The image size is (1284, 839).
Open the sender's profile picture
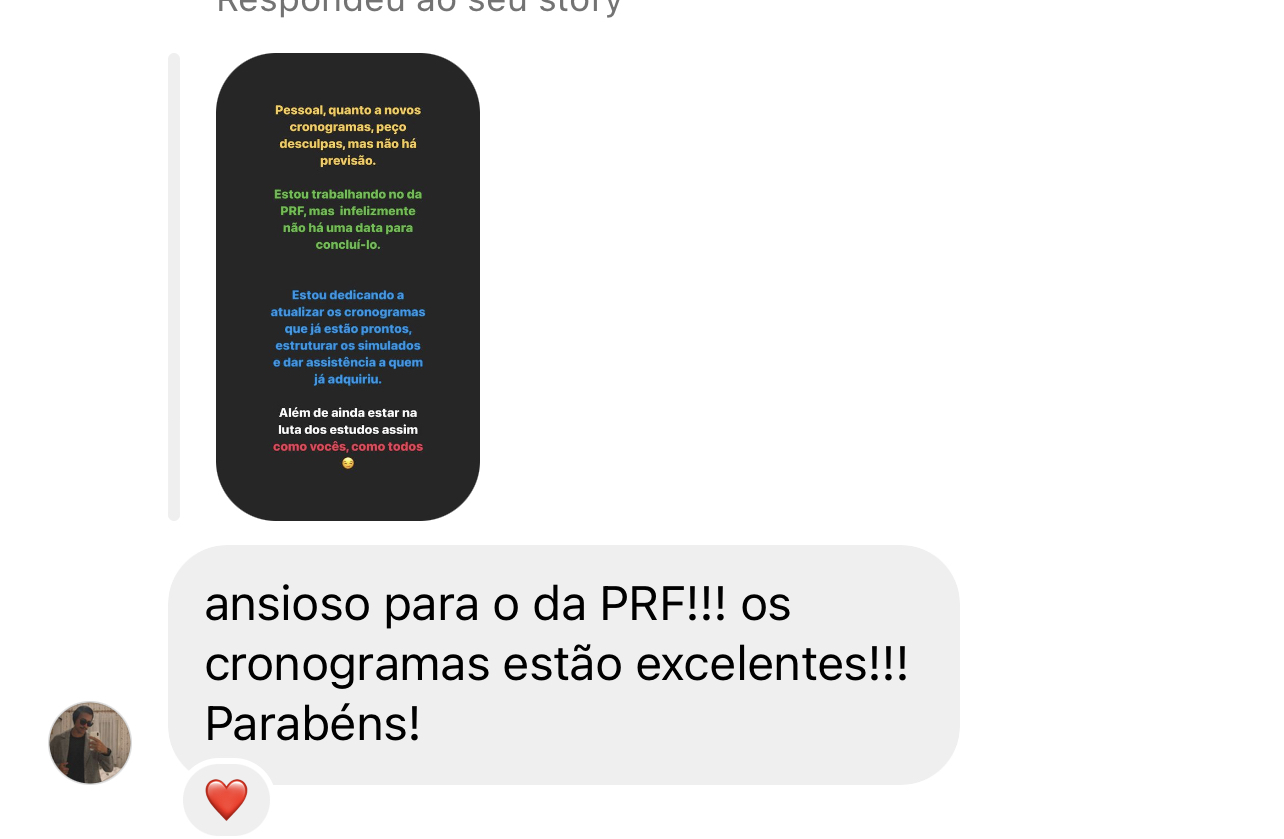[90, 743]
